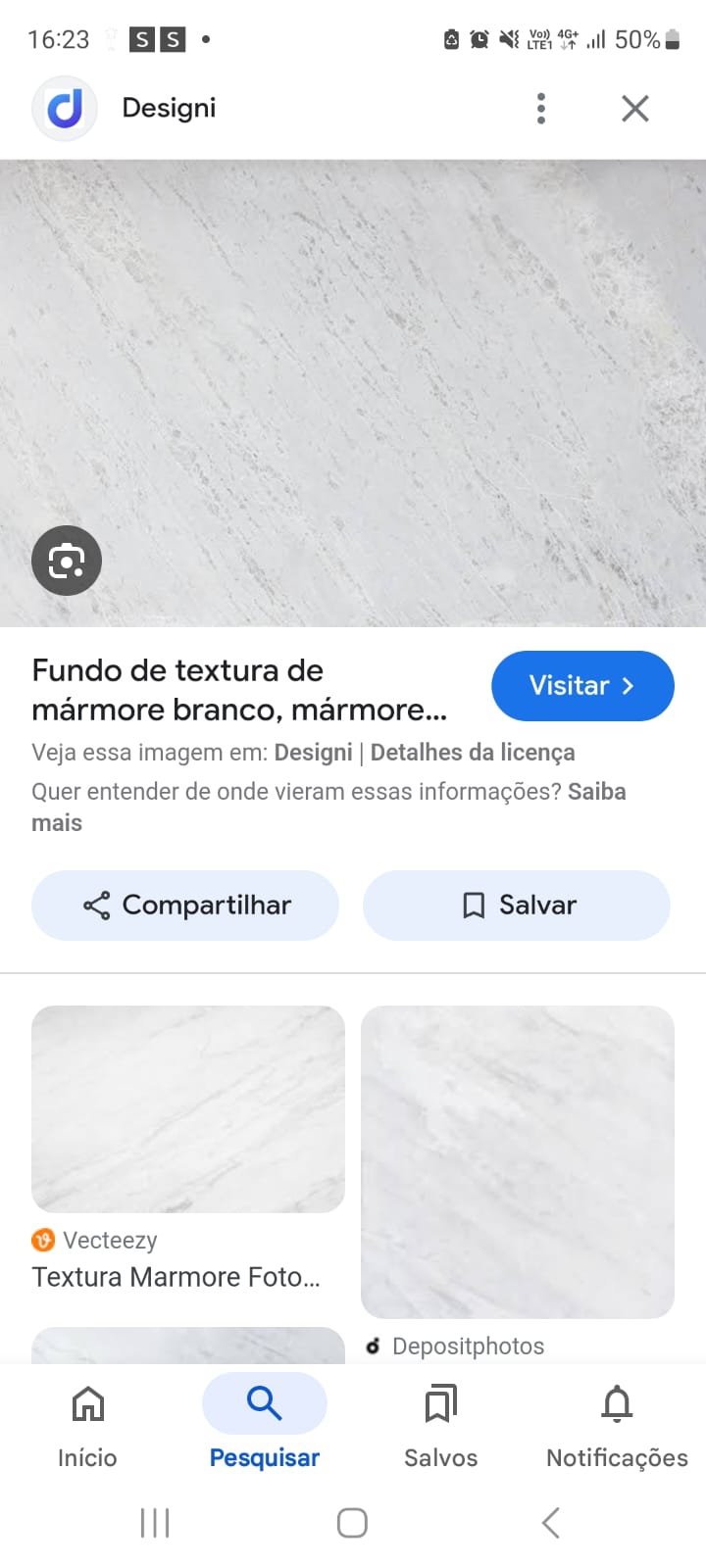Open the three-dot overflow menu
Viewport: 706px width, 1568px height.
[x=540, y=109]
